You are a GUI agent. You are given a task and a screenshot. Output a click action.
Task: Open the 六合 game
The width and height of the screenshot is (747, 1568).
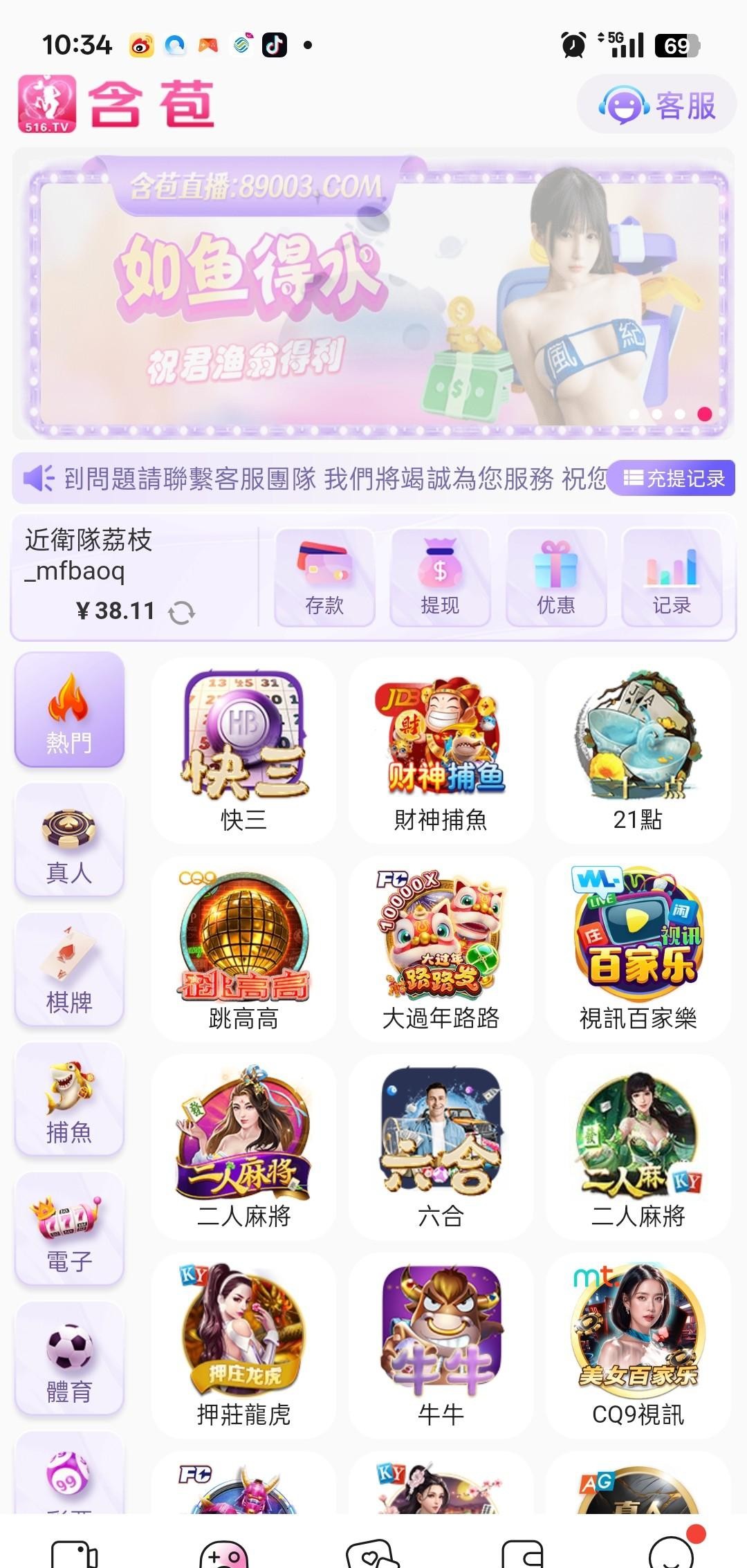point(441,1147)
